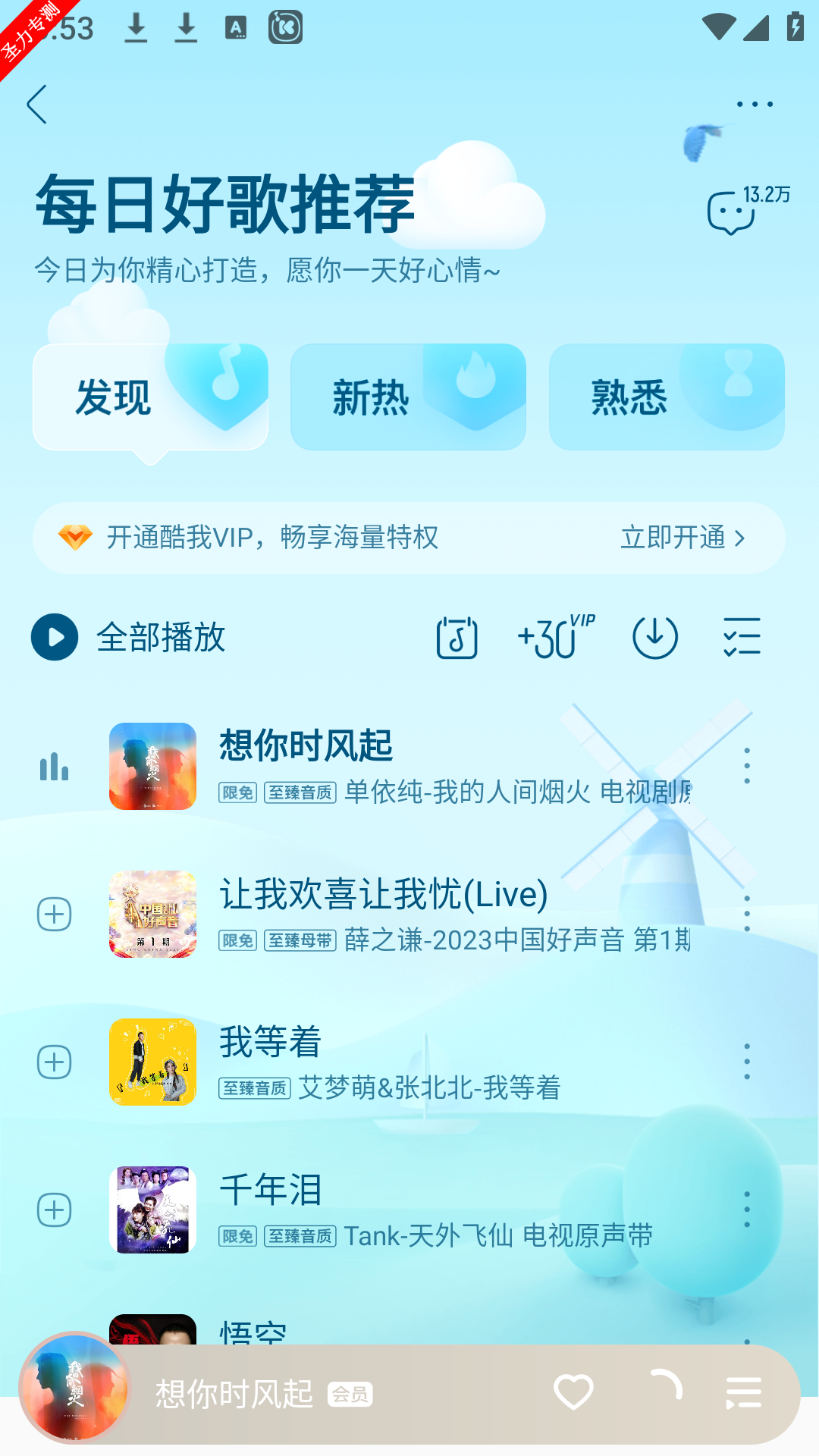Tap the +30 VIP icon

[x=555, y=637]
